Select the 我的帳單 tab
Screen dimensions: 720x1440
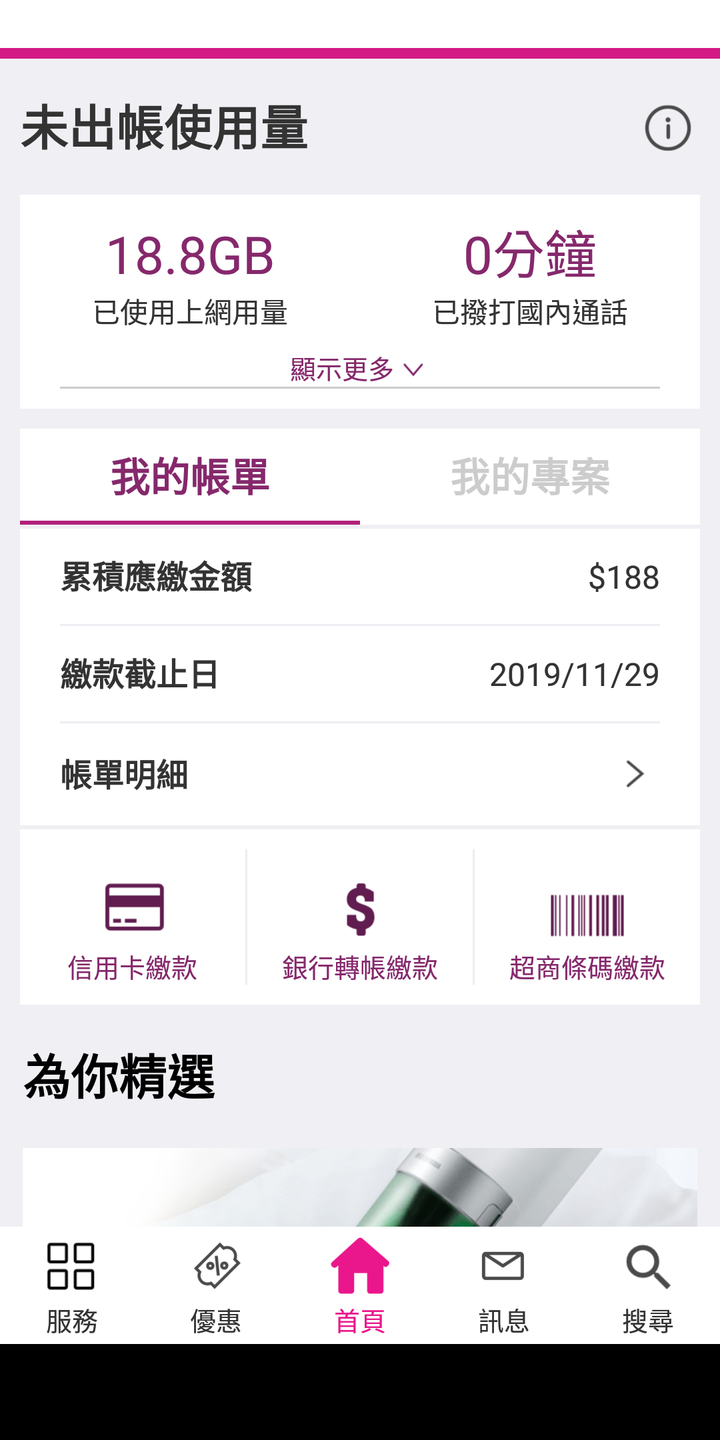click(190, 477)
